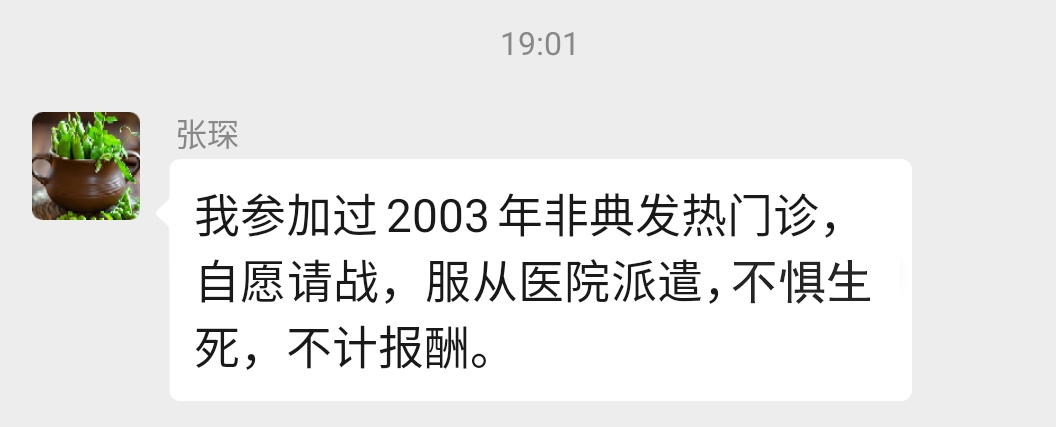Open 张琛's profile via avatar
Viewport: 1056px width, 427px height.
click(86, 166)
